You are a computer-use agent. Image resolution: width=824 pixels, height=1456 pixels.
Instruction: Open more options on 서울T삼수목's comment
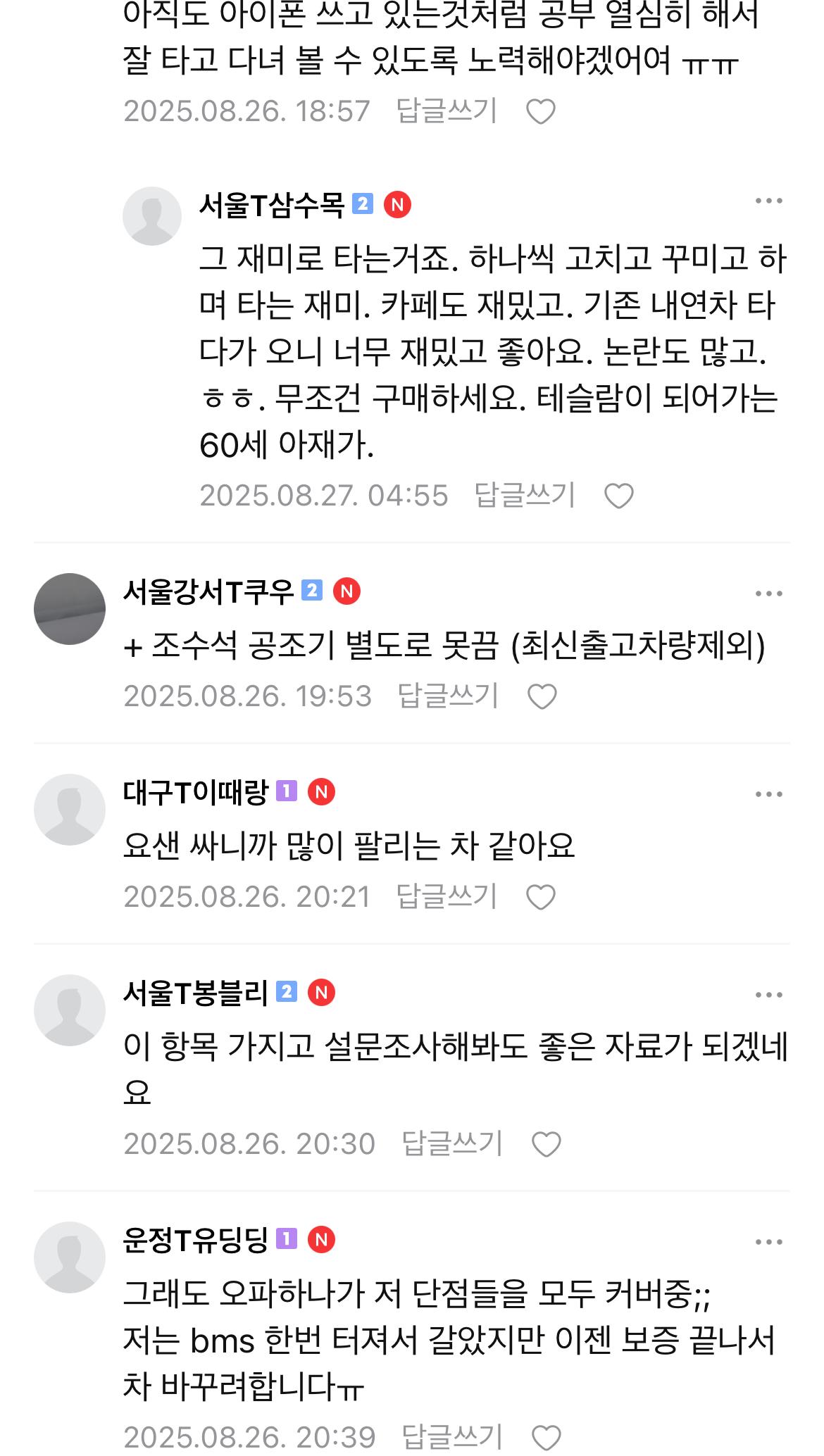coord(768,201)
